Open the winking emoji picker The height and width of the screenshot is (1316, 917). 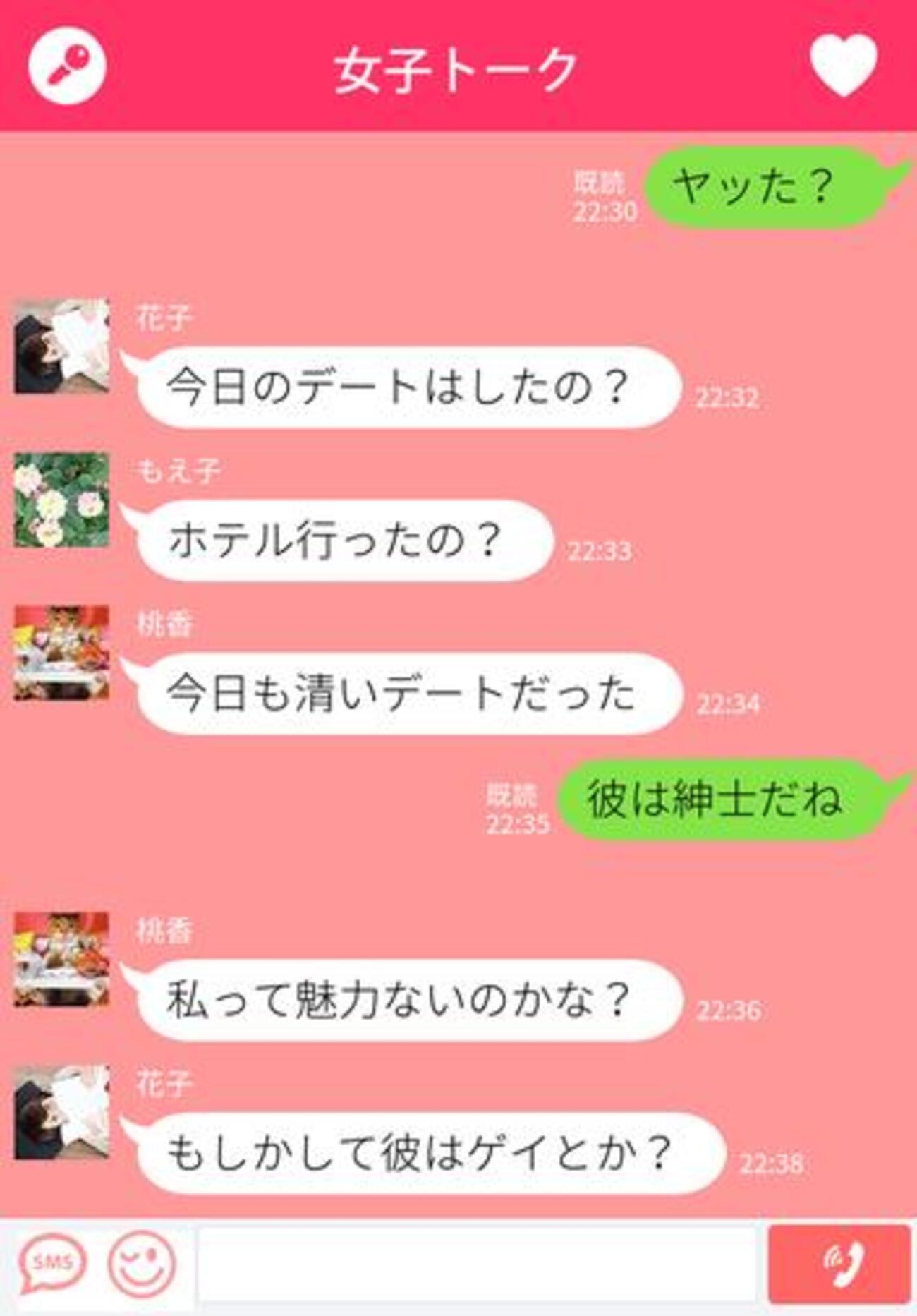(x=141, y=1264)
